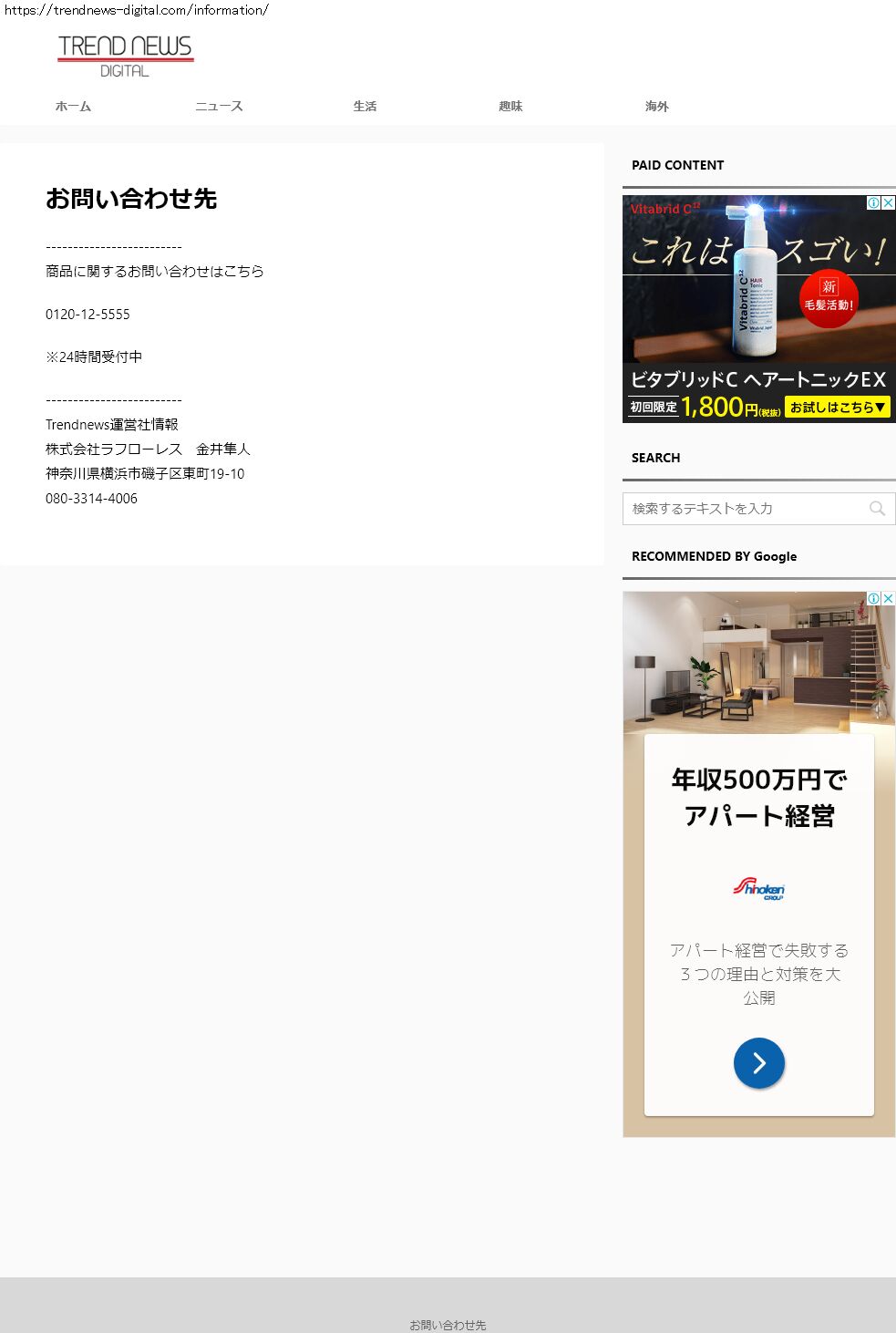This screenshot has width=896, height=1333.
Task: Close the Vitabrid ad banner
Action: coord(889,203)
